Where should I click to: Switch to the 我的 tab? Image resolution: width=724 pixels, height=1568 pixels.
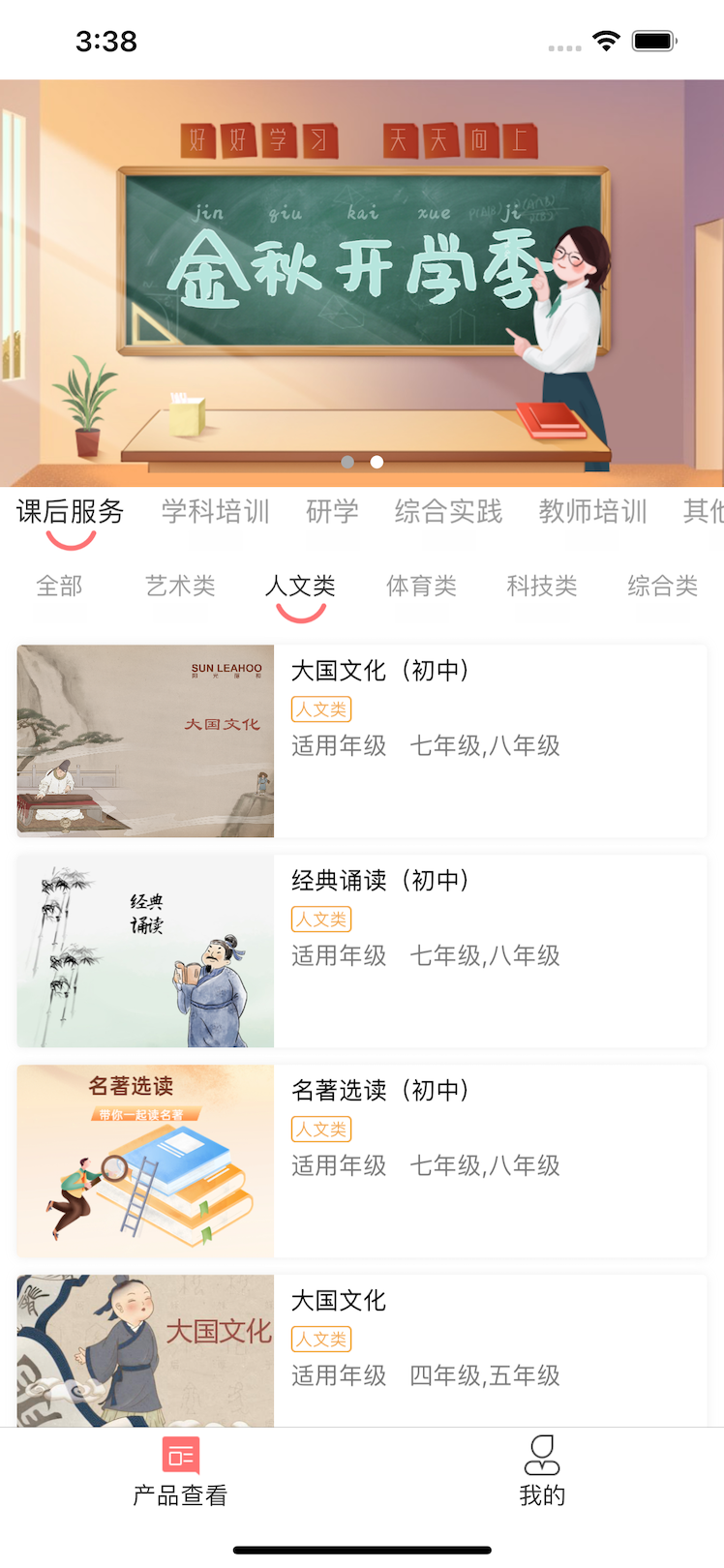[x=542, y=1471]
